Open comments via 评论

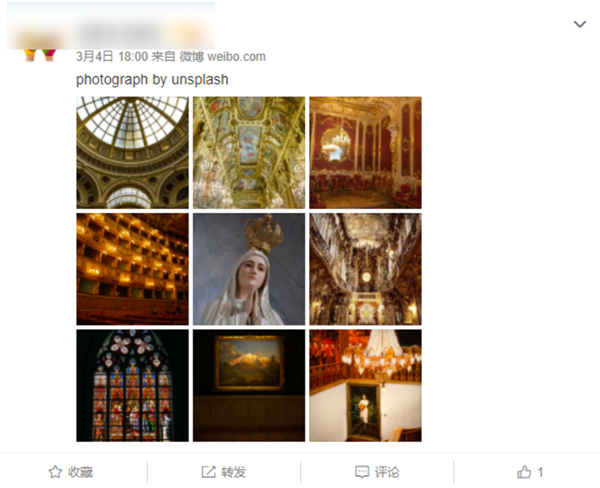(x=377, y=472)
